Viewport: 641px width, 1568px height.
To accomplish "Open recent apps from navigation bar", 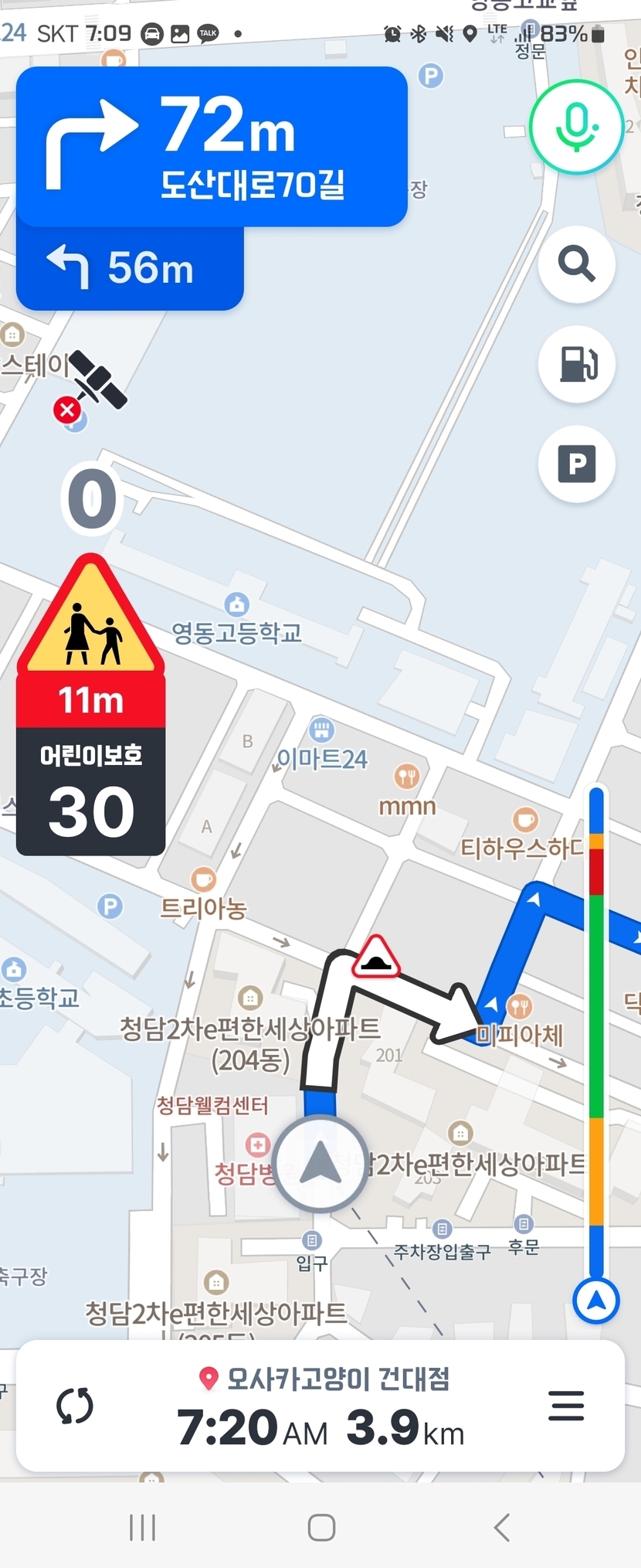I will (x=142, y=1528).
